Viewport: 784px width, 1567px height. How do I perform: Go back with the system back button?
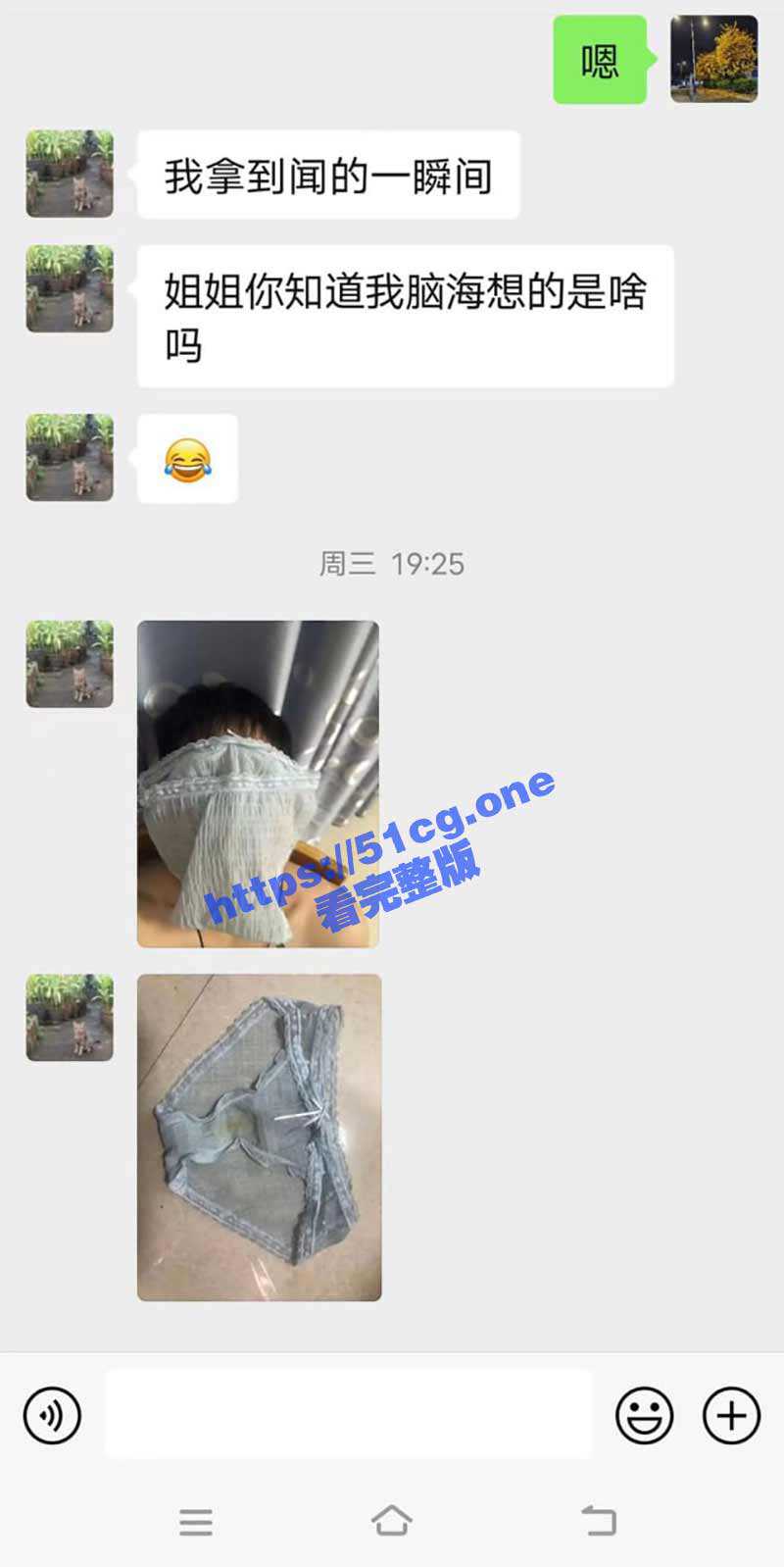click(x=599, y=1521)
